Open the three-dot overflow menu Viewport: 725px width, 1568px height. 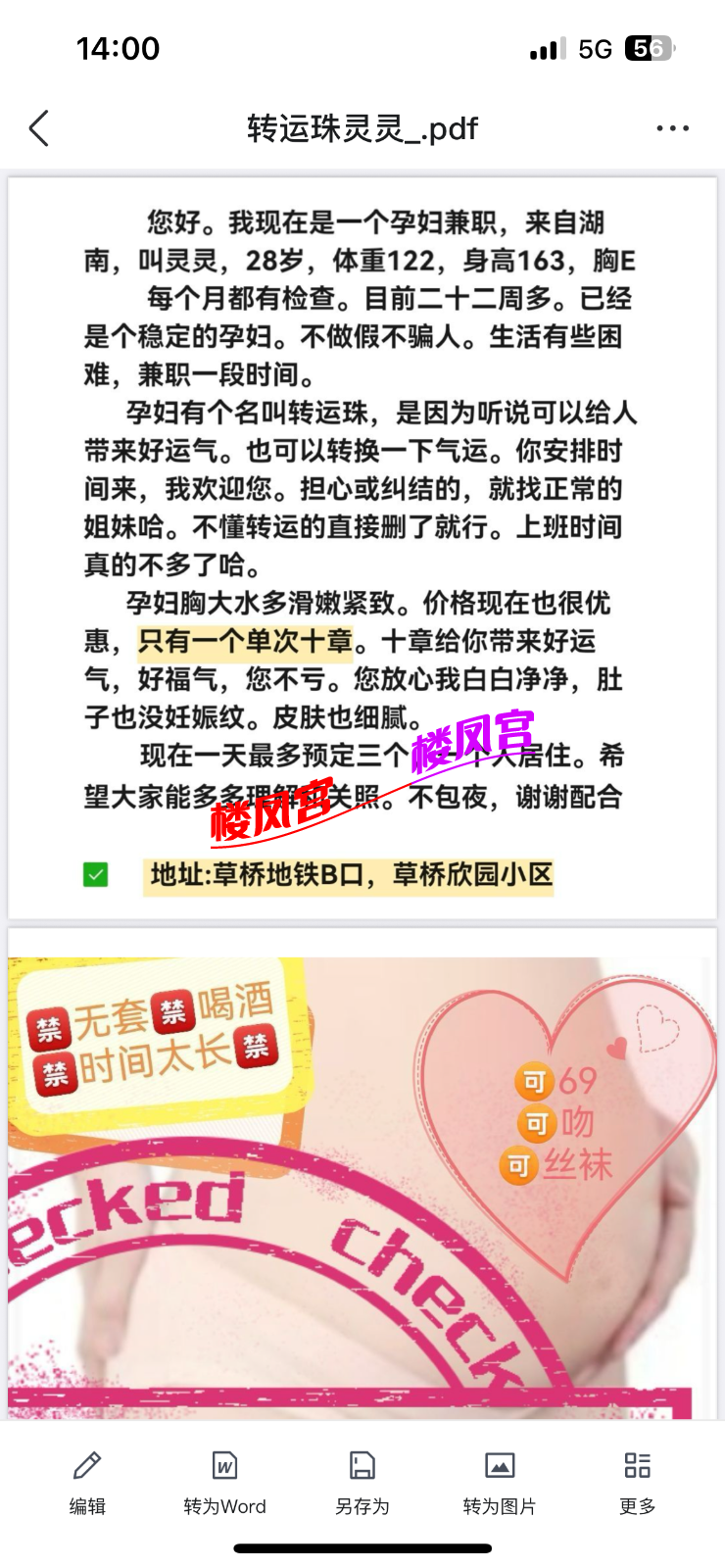point(672,128)
